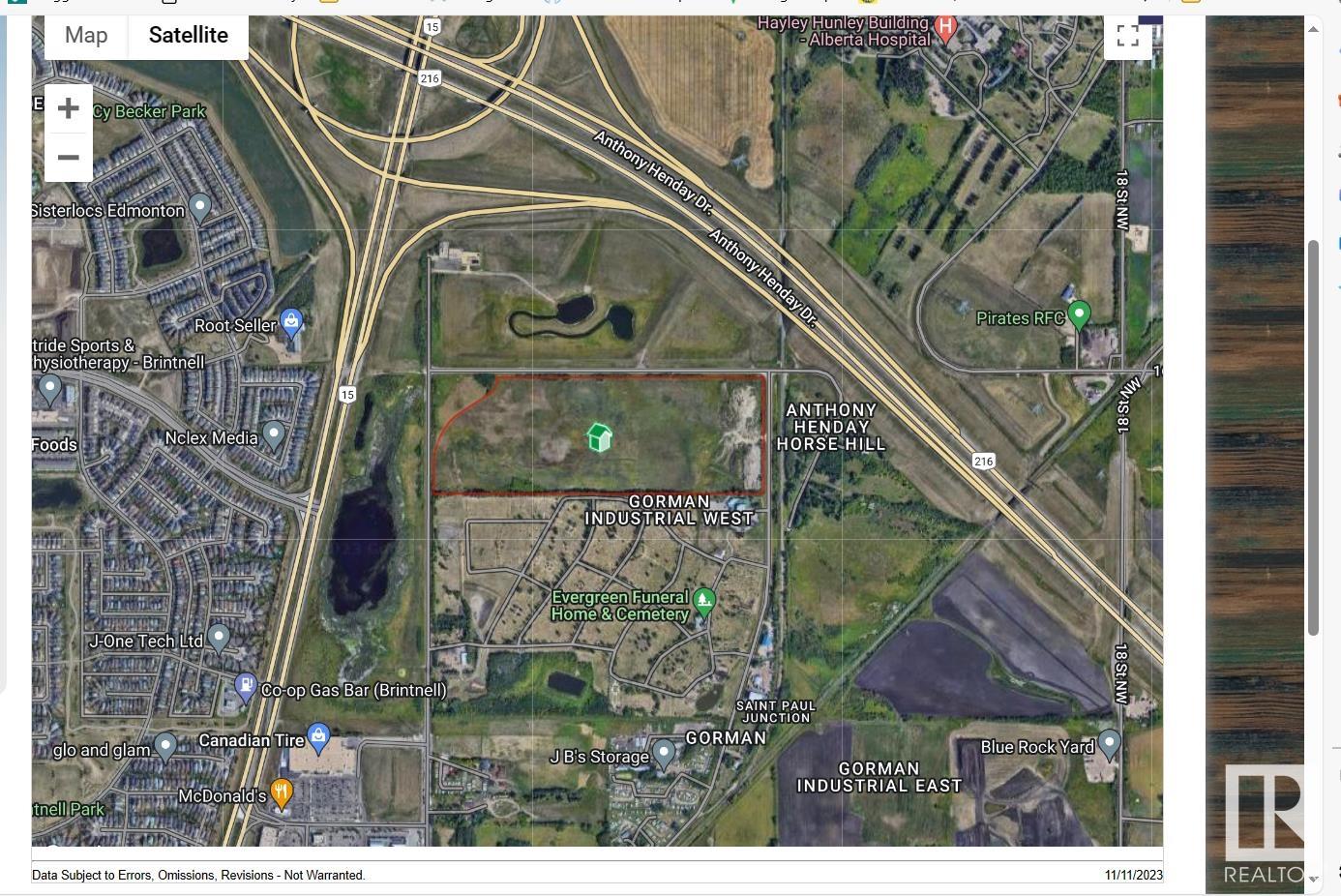Image resolution: width=1341 pixels, height=896 pixels.
Task: Open the McDonald's restaurant pin
Action: (281, 792)
